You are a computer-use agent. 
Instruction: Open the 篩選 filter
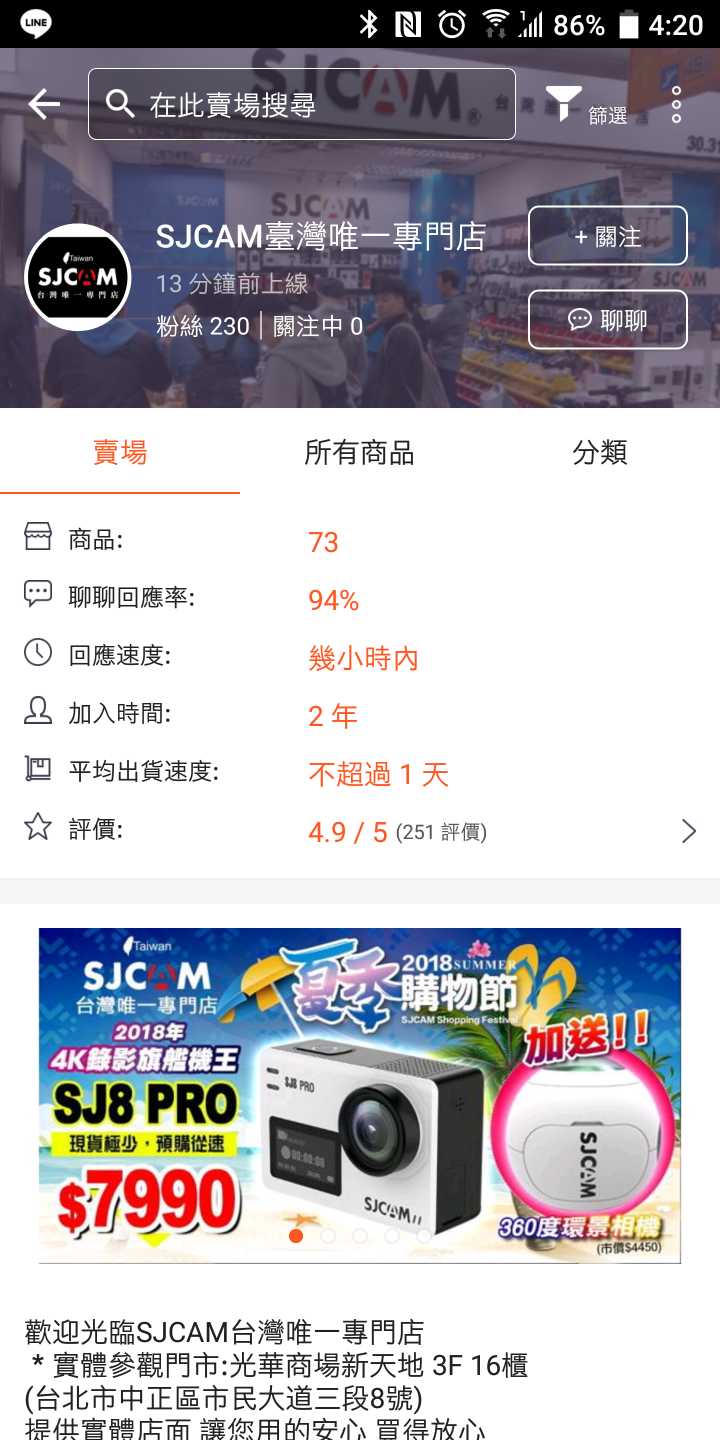pos(585,106)
